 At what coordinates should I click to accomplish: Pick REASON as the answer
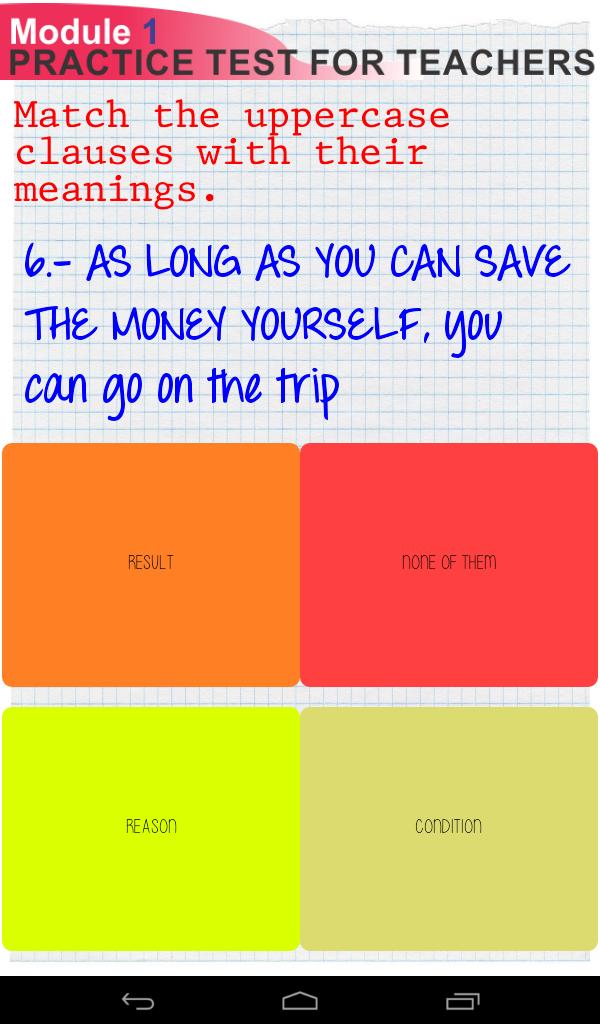[151, 828]
